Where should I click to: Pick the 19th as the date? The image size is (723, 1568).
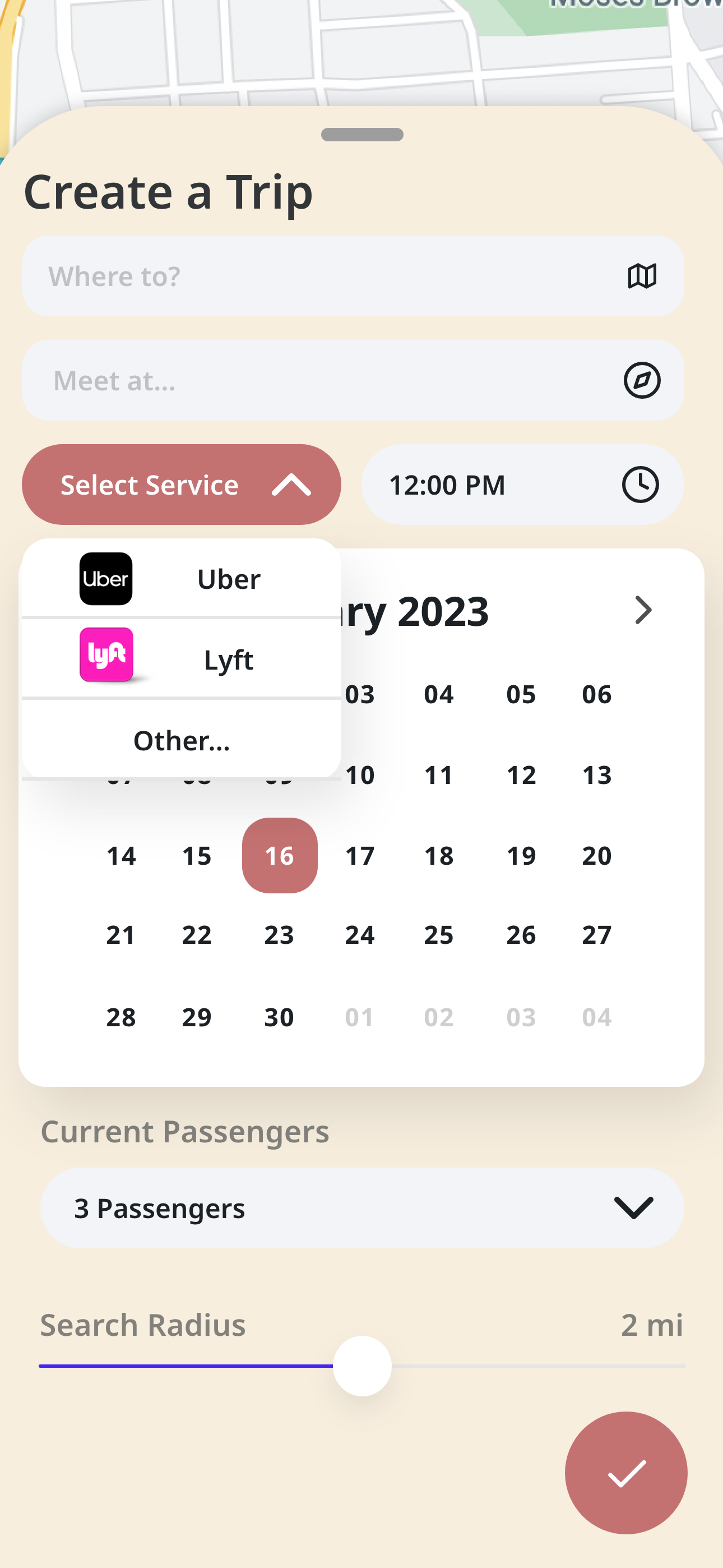[521, 856]
